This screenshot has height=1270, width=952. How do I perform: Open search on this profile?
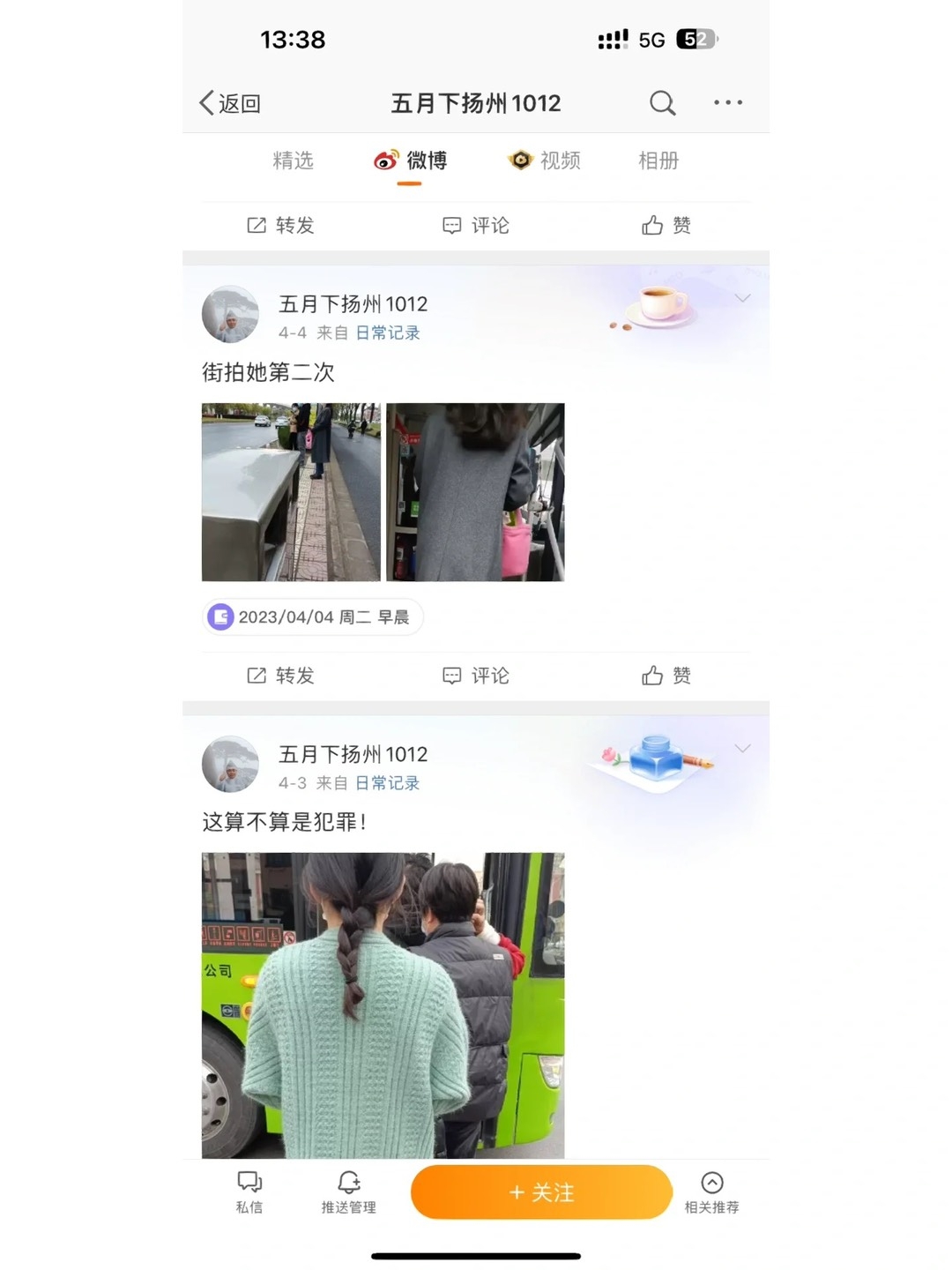coord(662,103)
